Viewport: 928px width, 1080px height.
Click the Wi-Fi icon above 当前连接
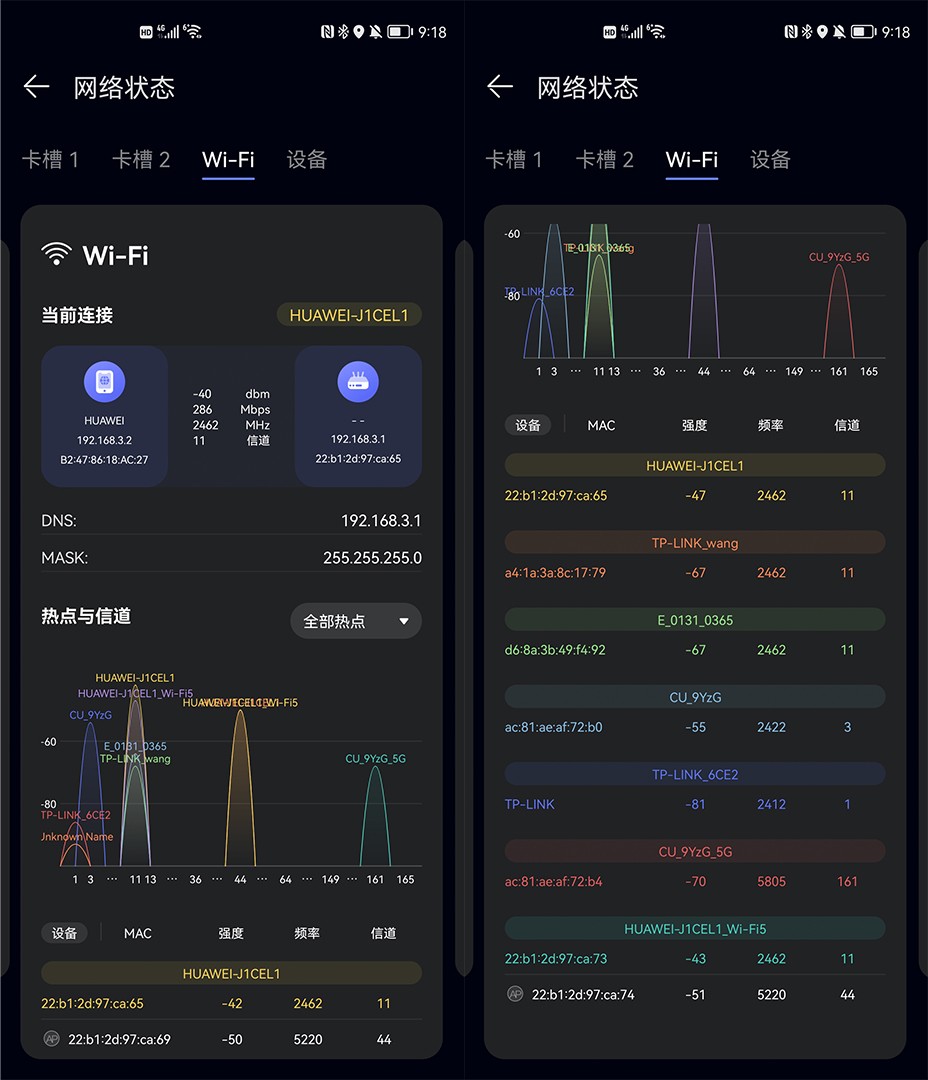[x=55, y=255]
